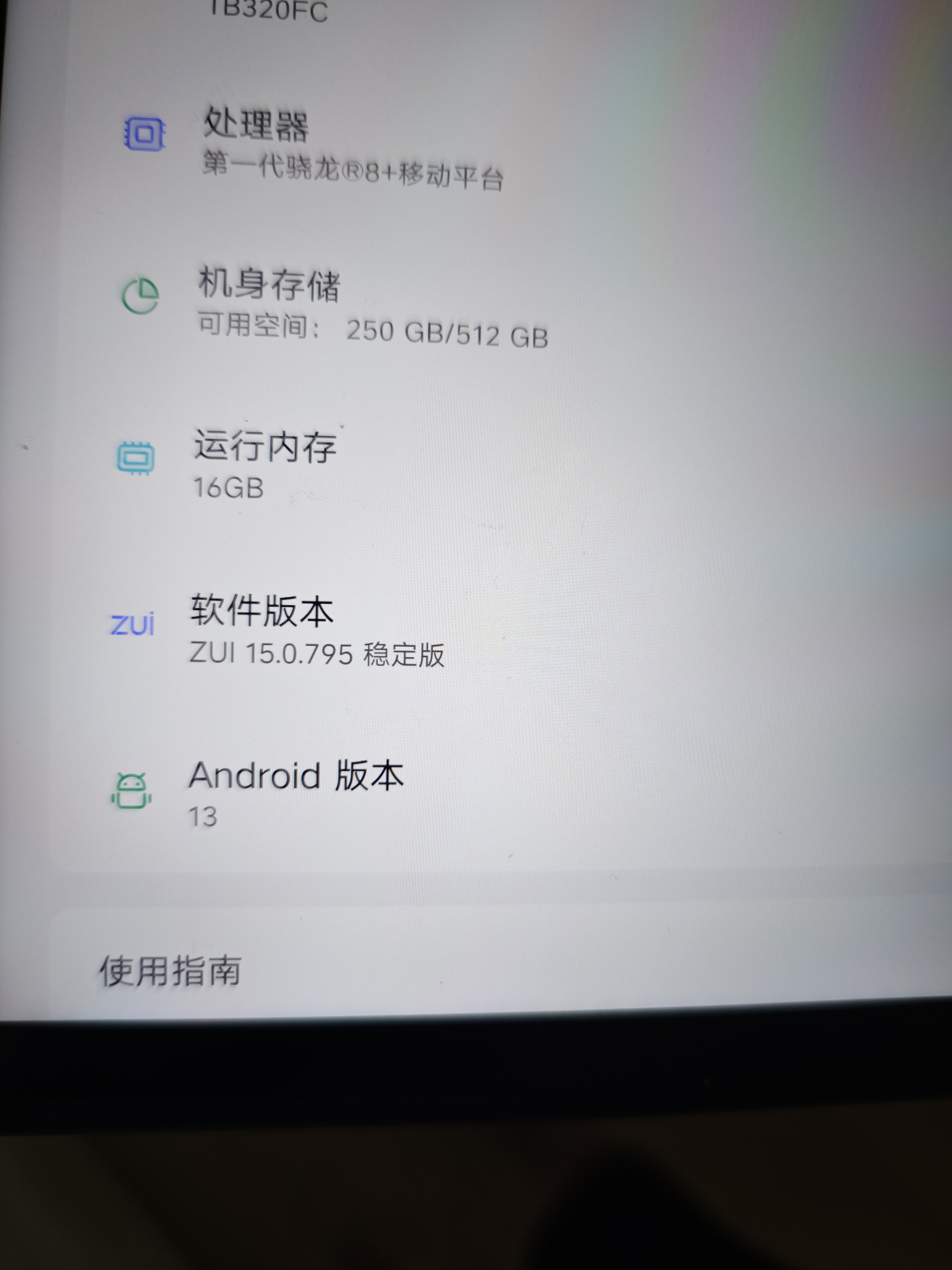Image resolution: width=952 pixels, height=1270 pixels.
Task: Open the 机身存储 storage row
Action: pos(373,308)
